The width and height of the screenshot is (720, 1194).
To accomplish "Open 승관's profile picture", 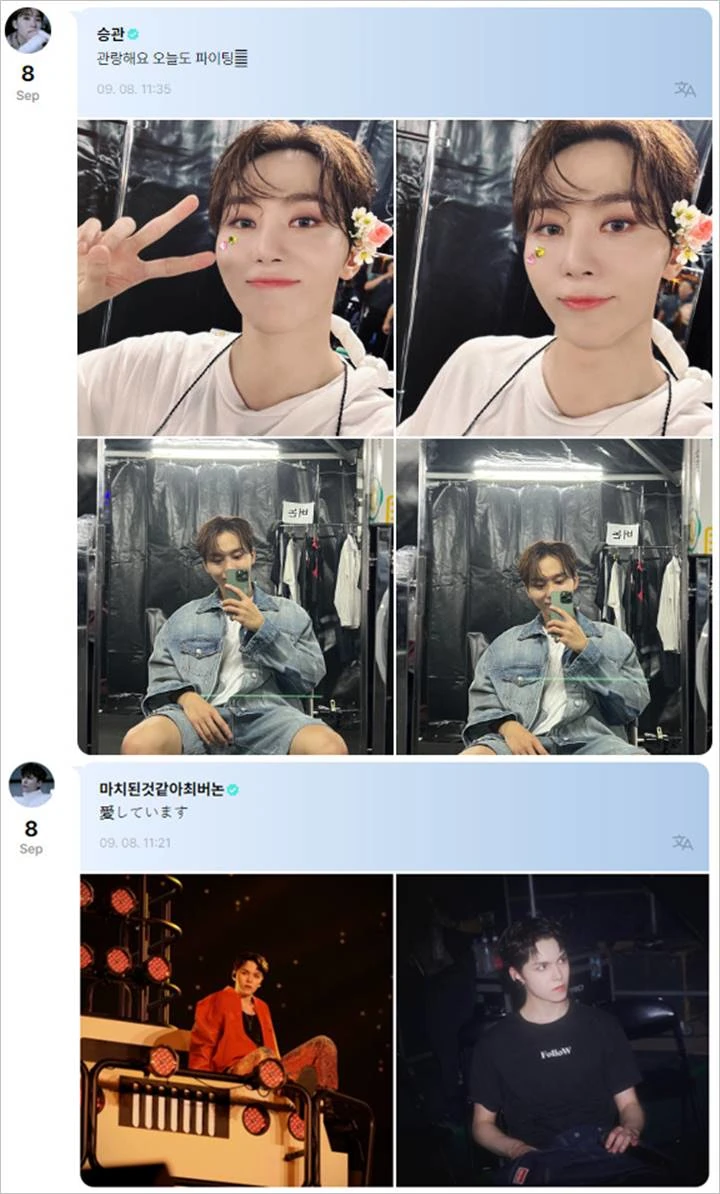I will (x=28, y=30).
